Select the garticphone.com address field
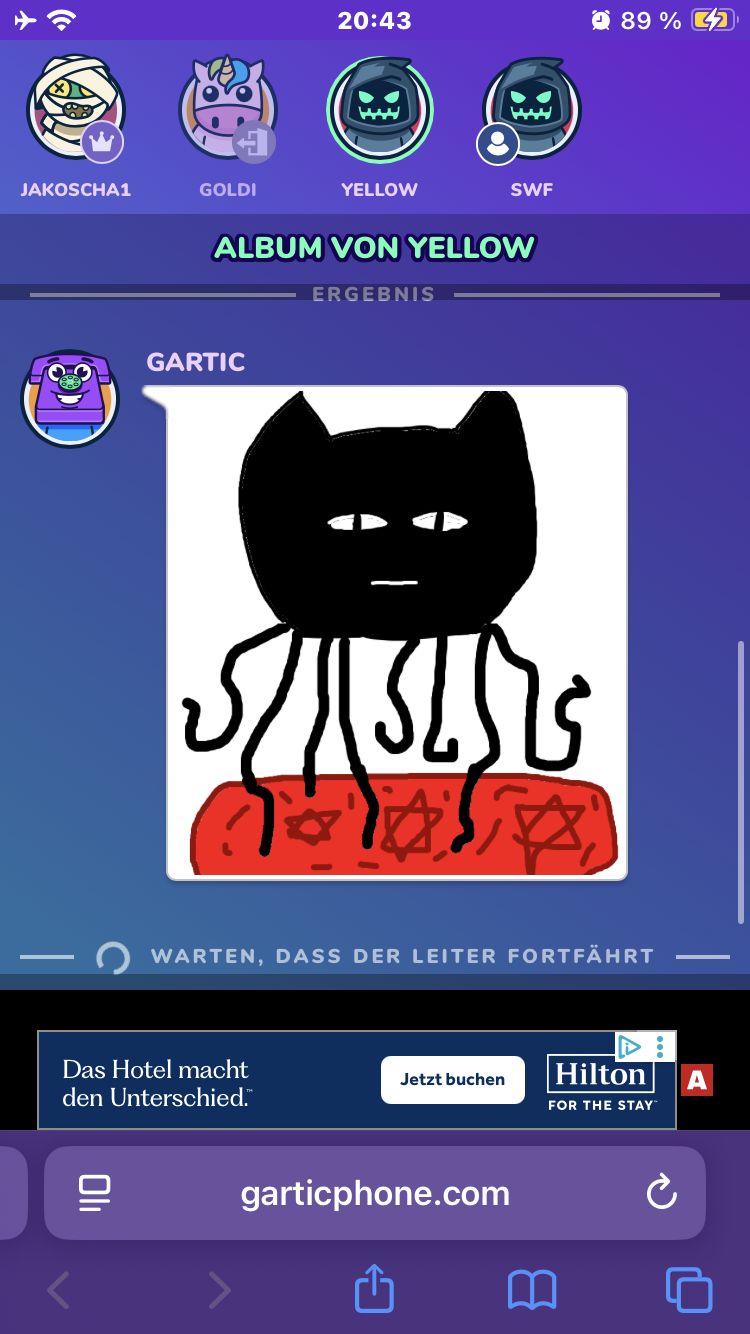 375,1193
